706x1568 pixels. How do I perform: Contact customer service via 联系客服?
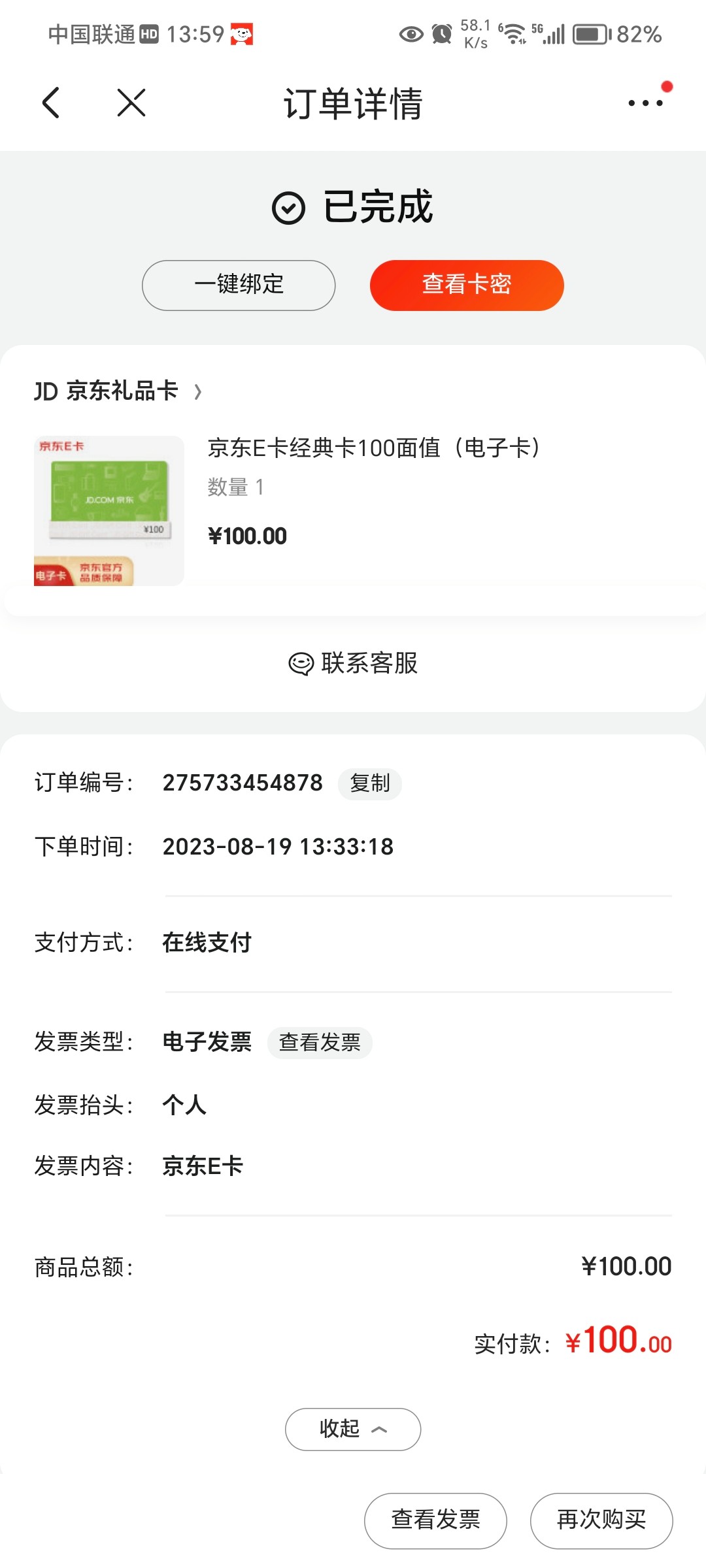(x=353, y=663)
